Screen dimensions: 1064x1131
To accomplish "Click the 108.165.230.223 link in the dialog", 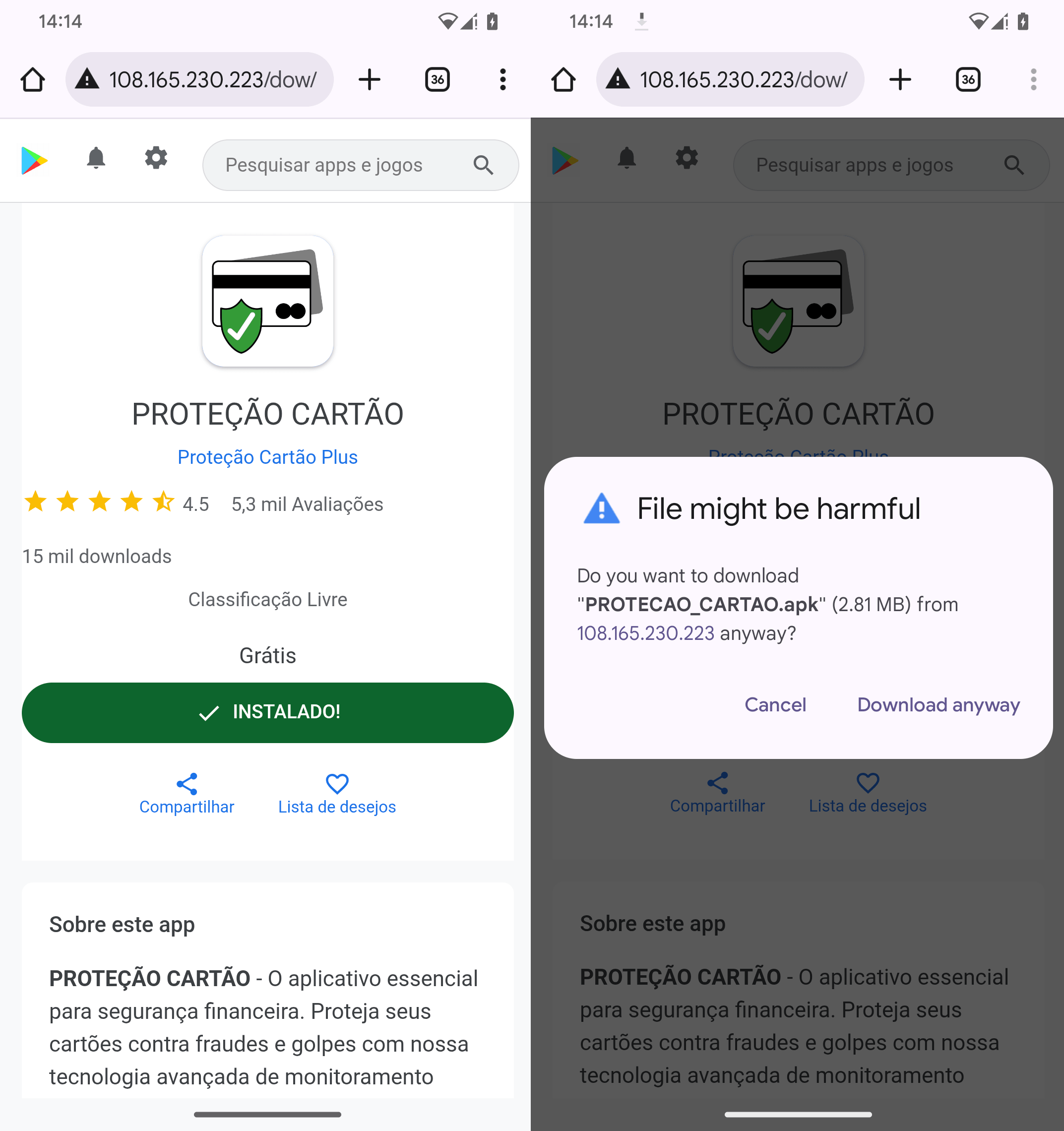I will pyautogui.click(x=645, y=632).
